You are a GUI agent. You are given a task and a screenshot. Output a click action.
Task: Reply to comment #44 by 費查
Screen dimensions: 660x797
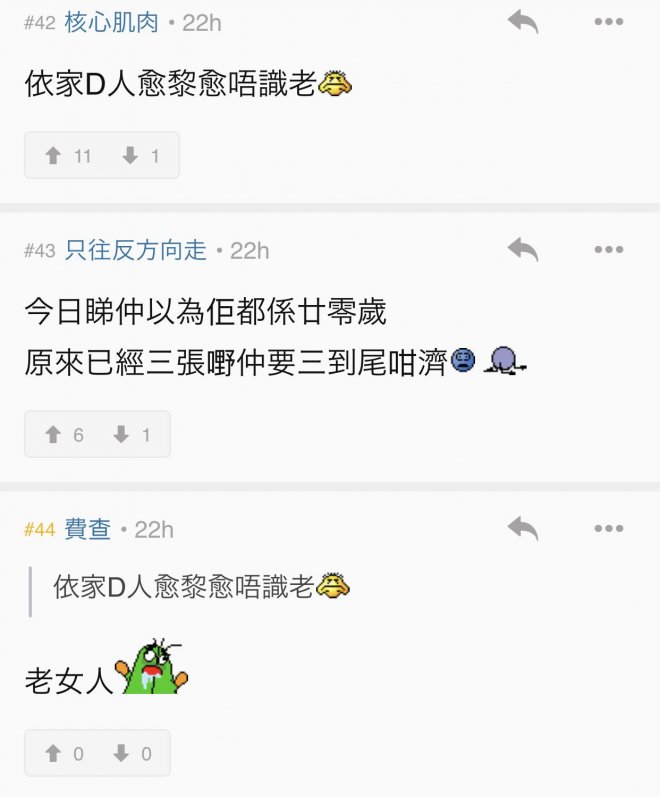tap(522, 527)
